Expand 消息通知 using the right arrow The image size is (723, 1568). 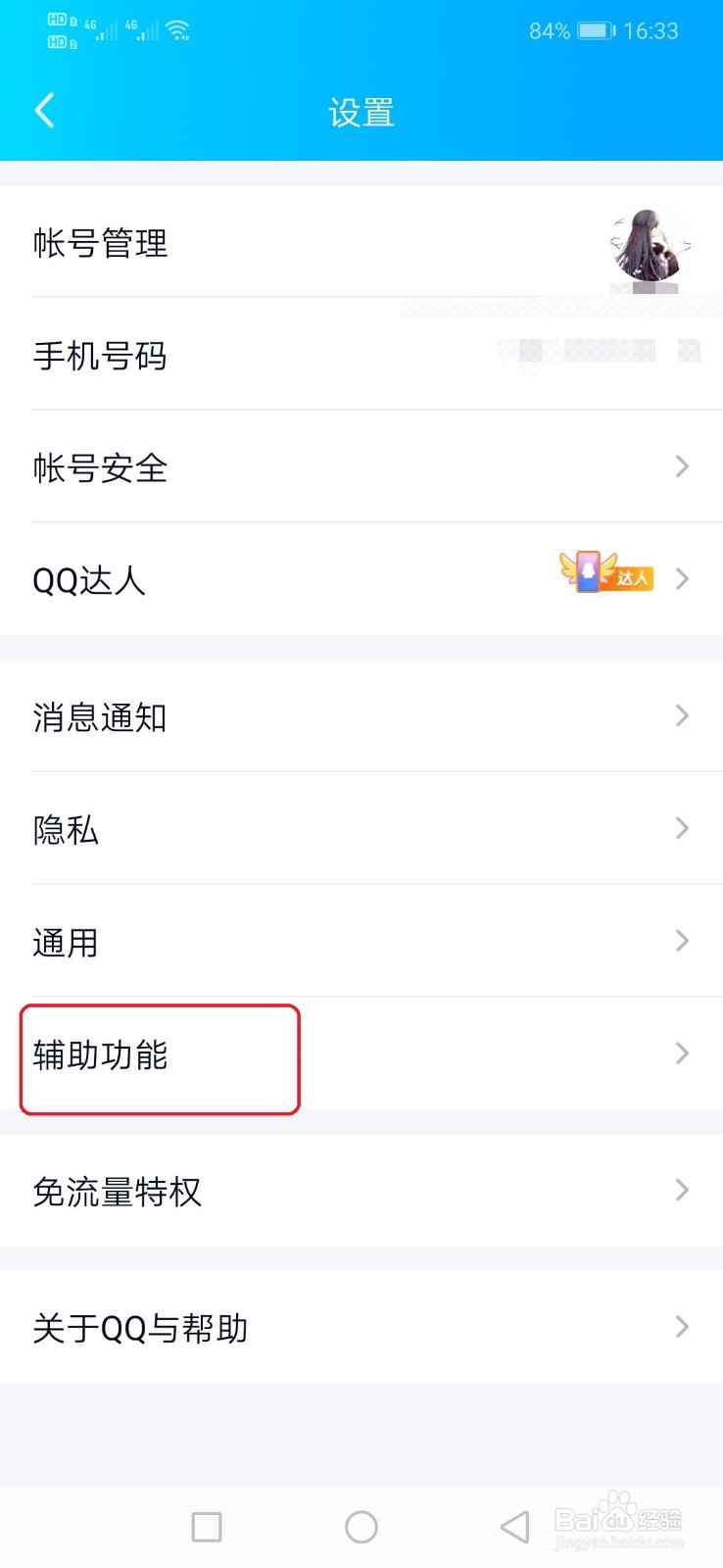tap(682, 716)
